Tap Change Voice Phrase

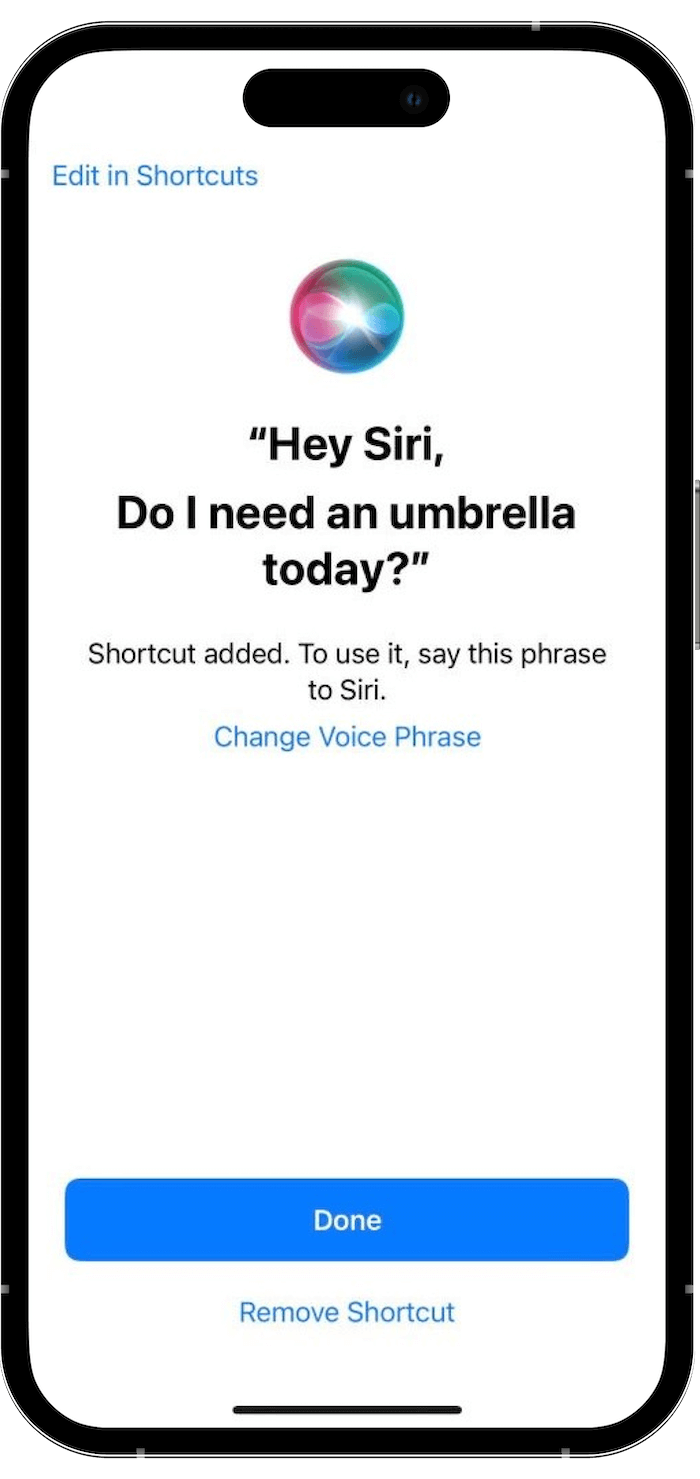pyautogui.click(x=347, y=737)
